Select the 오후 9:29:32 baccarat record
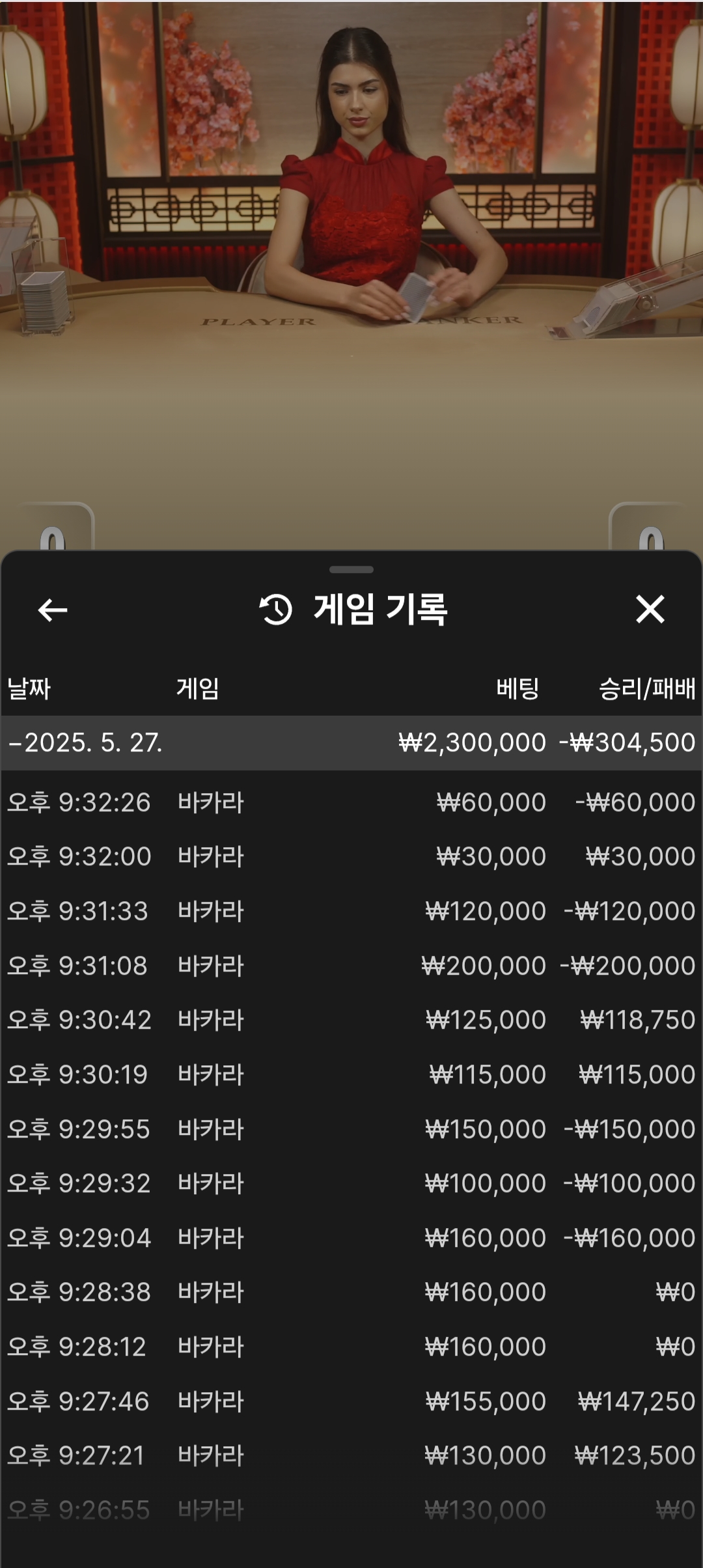The image size is (703, 1568). (351, 1183)
